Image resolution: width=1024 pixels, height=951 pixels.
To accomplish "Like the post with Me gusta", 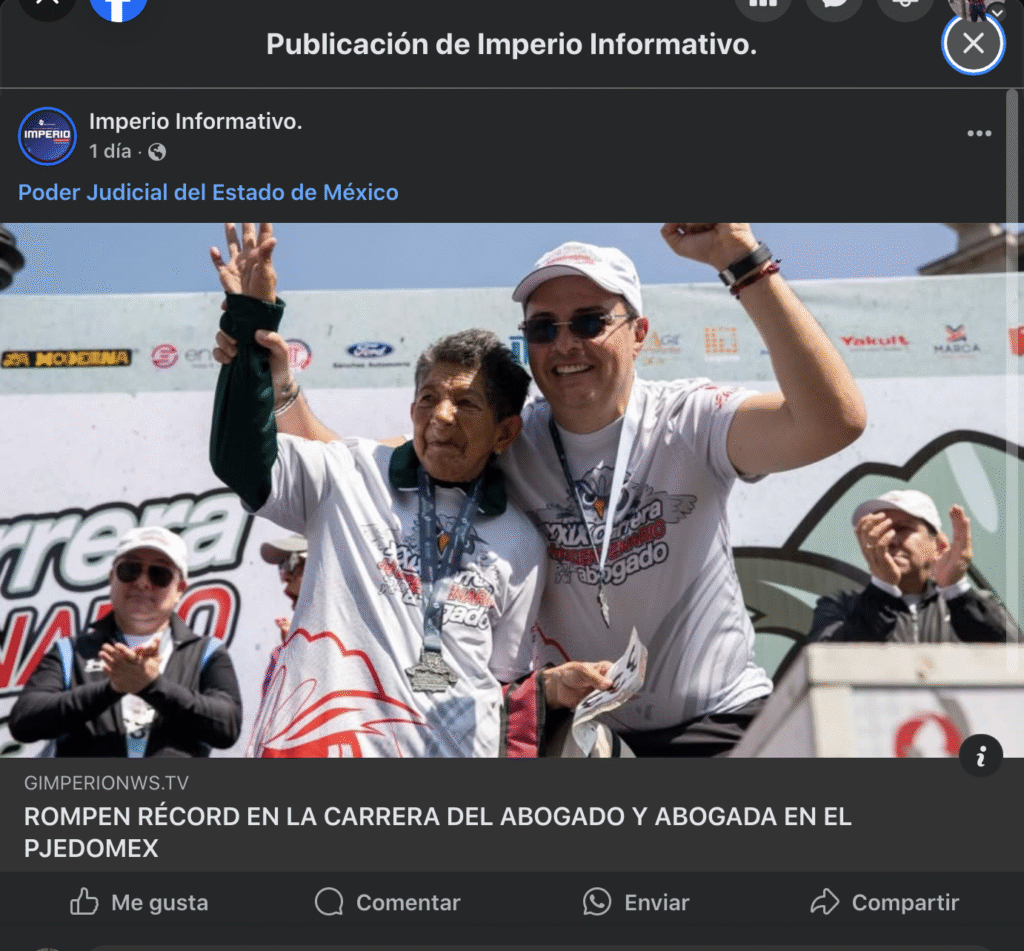I will tap(139, 902).
